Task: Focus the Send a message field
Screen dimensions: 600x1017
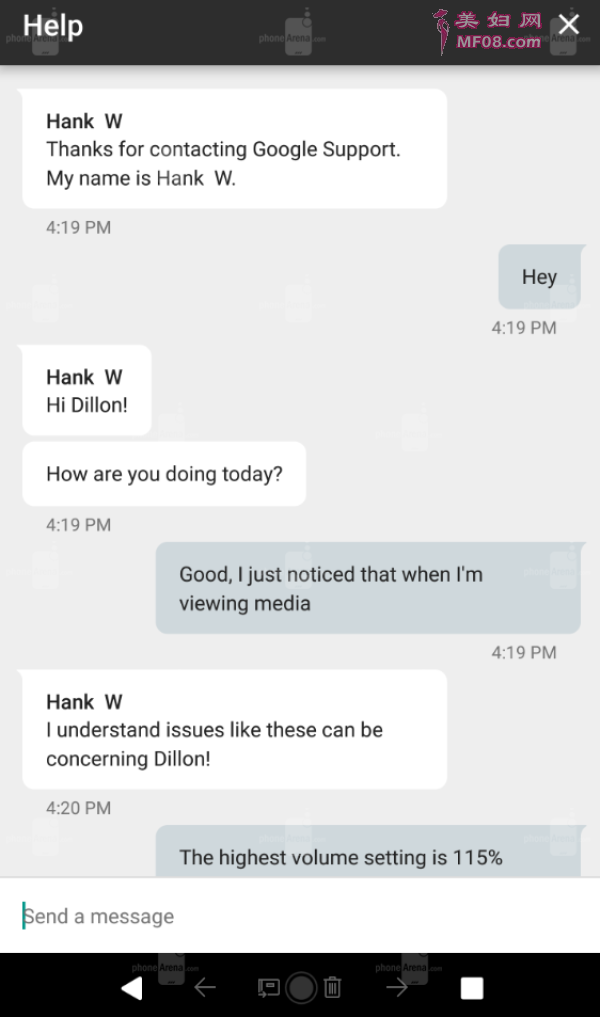Action: tap(300, 916)
